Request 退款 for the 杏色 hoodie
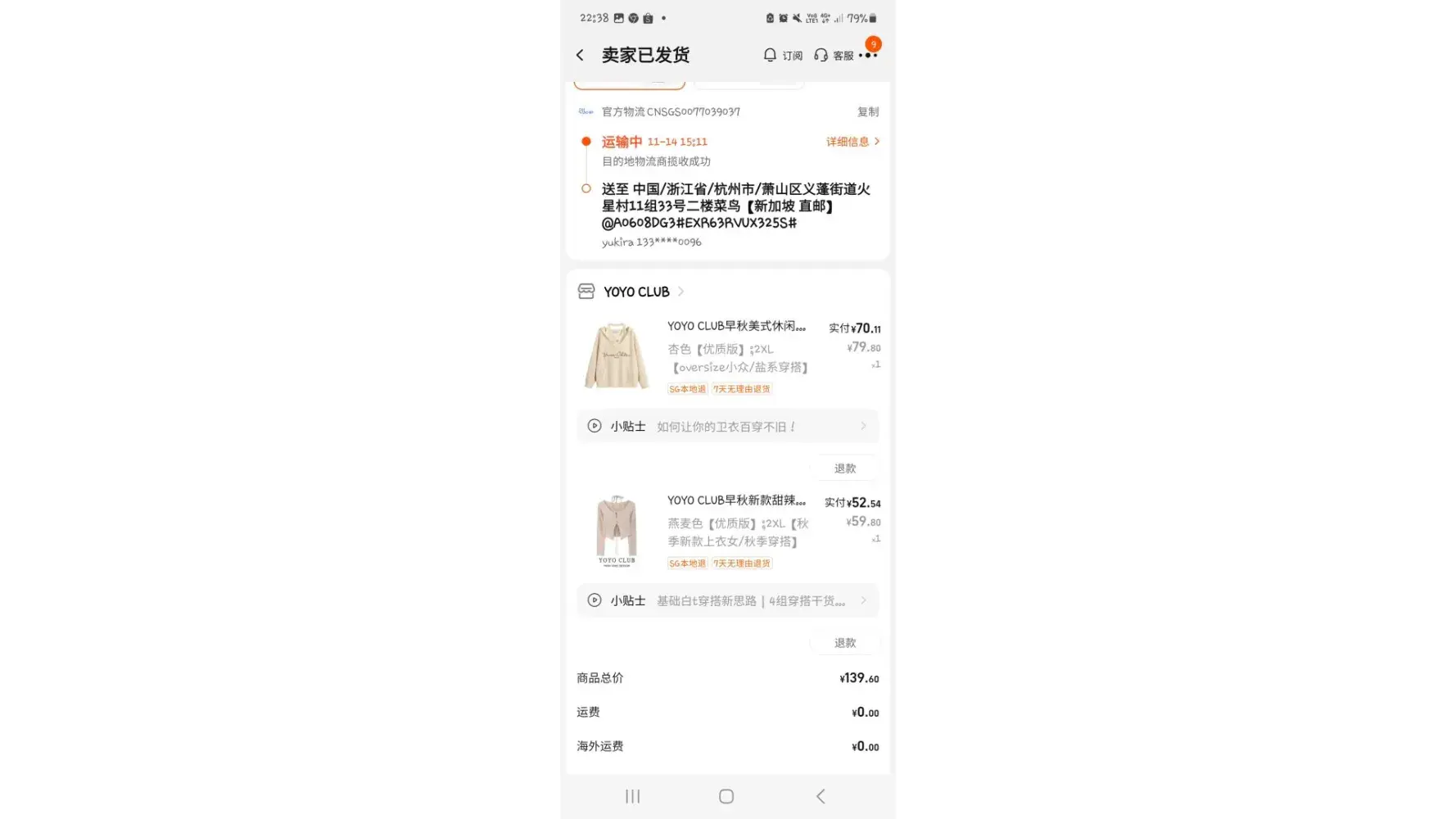The image size is (1456, 819). 844,468
